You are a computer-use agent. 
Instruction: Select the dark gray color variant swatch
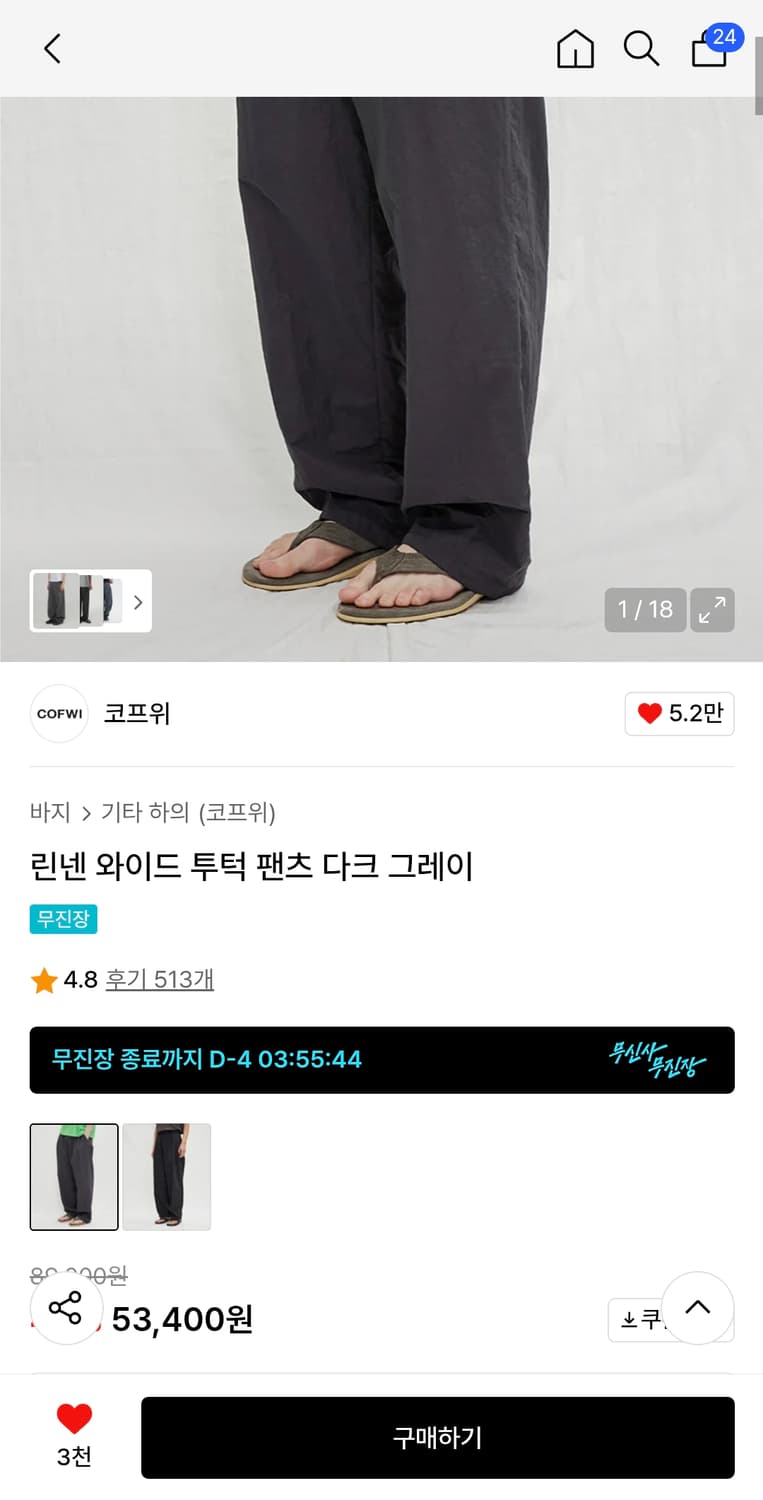pyautogui.click(x=74, y=1177)
